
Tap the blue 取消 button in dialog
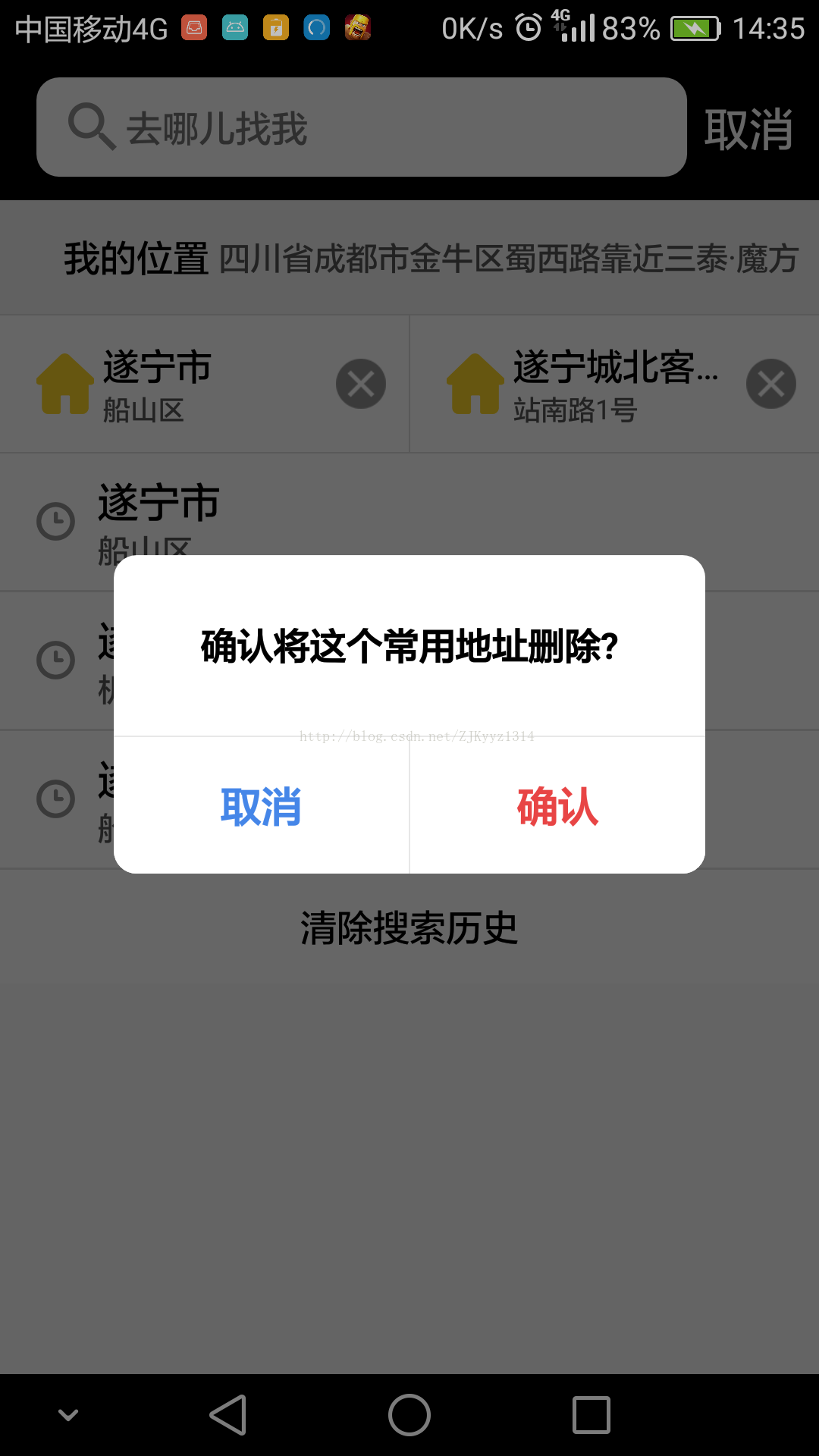[261, 805]
